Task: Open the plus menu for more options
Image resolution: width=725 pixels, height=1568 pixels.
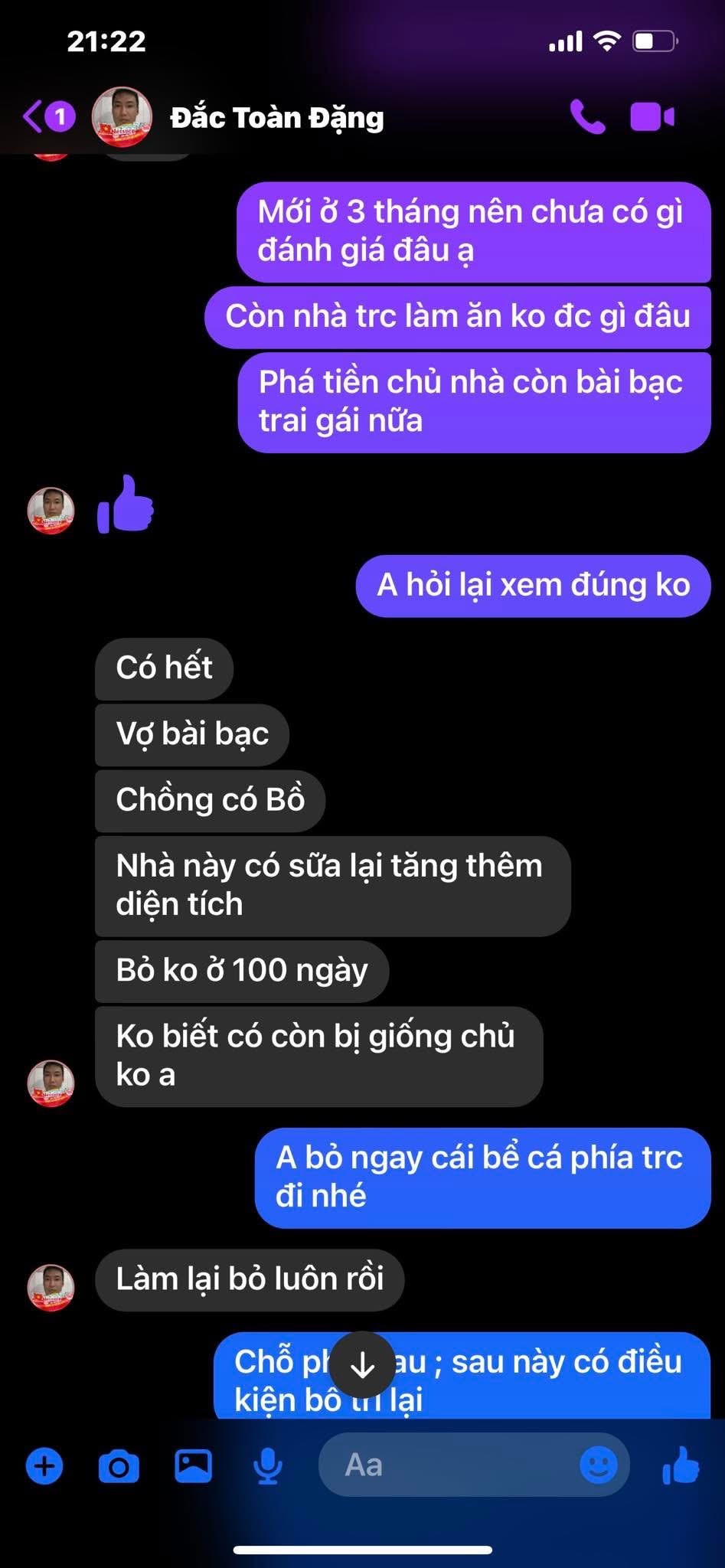Action: (44, 1466)
